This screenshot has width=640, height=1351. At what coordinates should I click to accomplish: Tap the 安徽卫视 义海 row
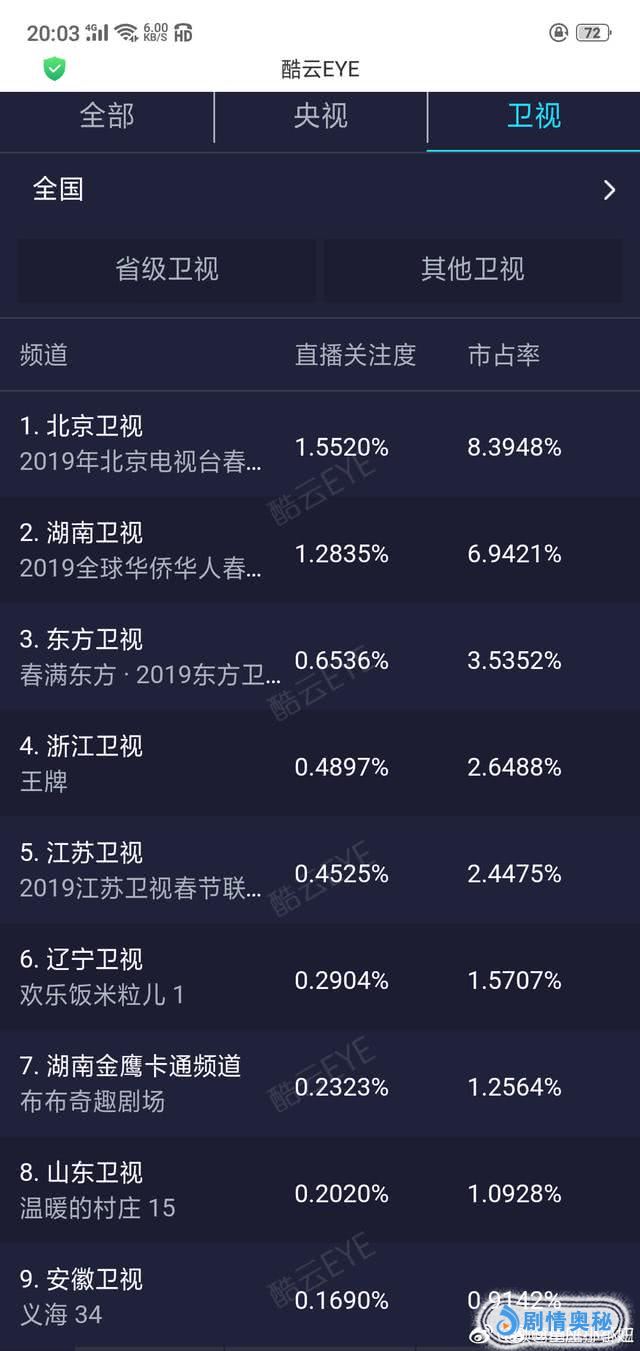(x=320, y=1297)
